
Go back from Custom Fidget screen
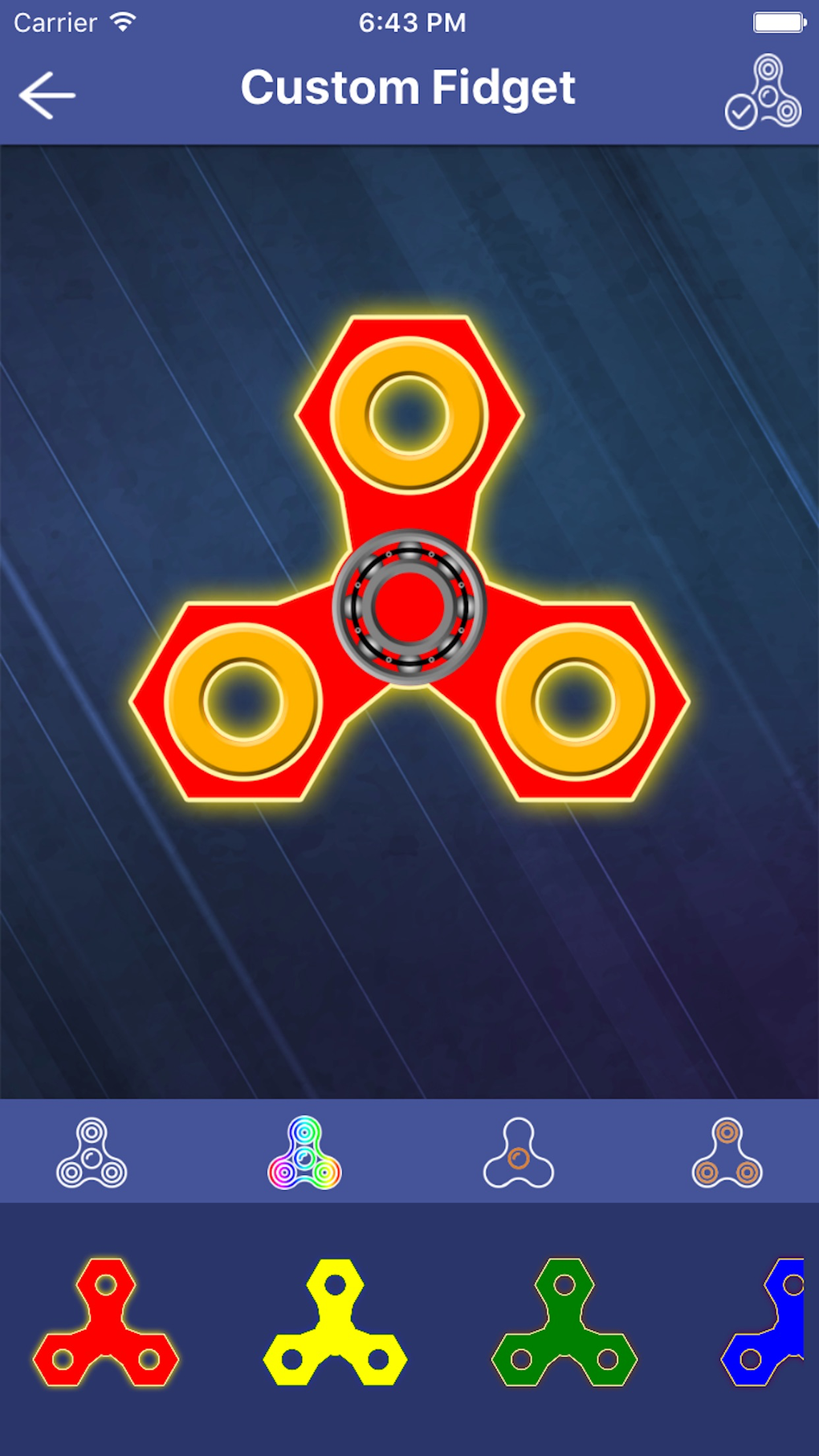tap(47, 95)
